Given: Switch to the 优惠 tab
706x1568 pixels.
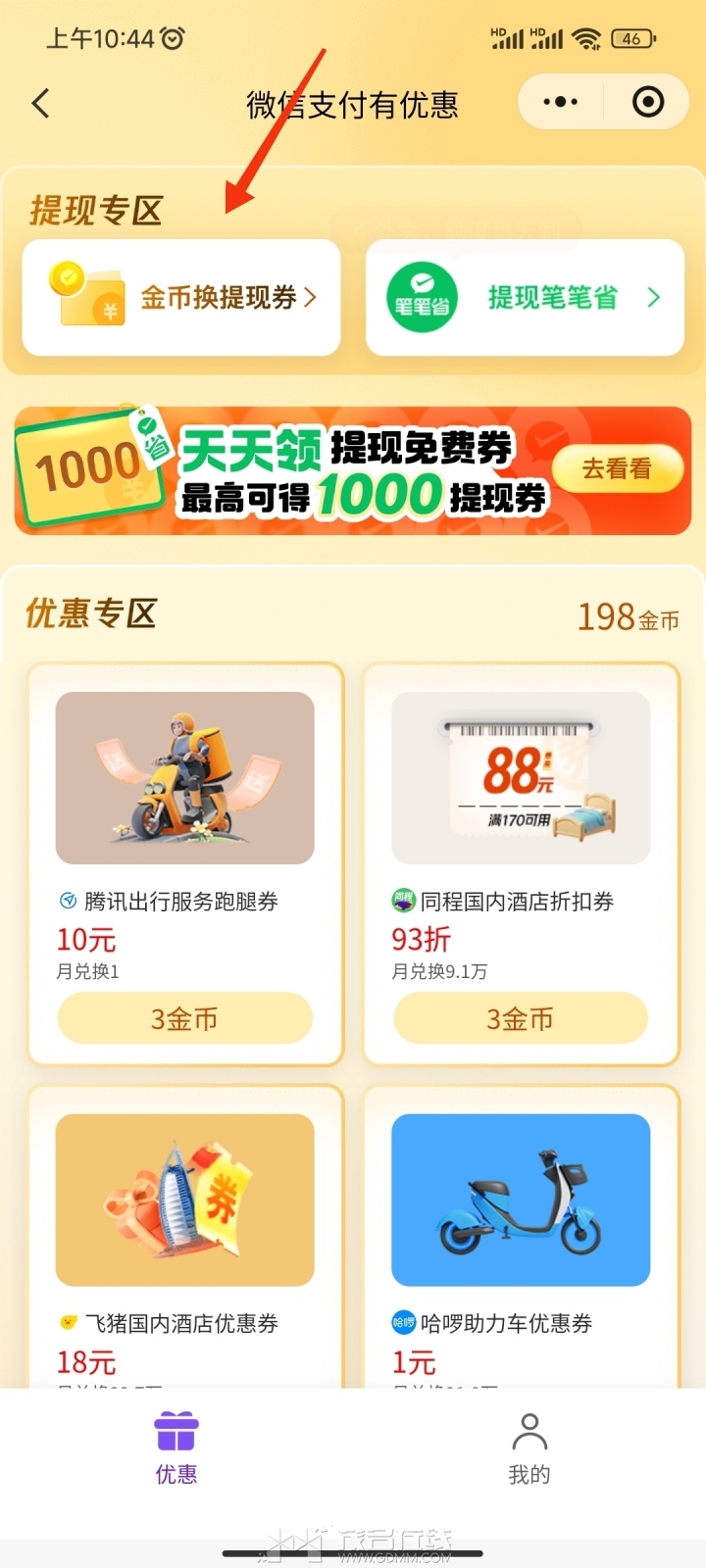Looking at the screenshot, I should pyautogui.click(x=176, y=1448).
